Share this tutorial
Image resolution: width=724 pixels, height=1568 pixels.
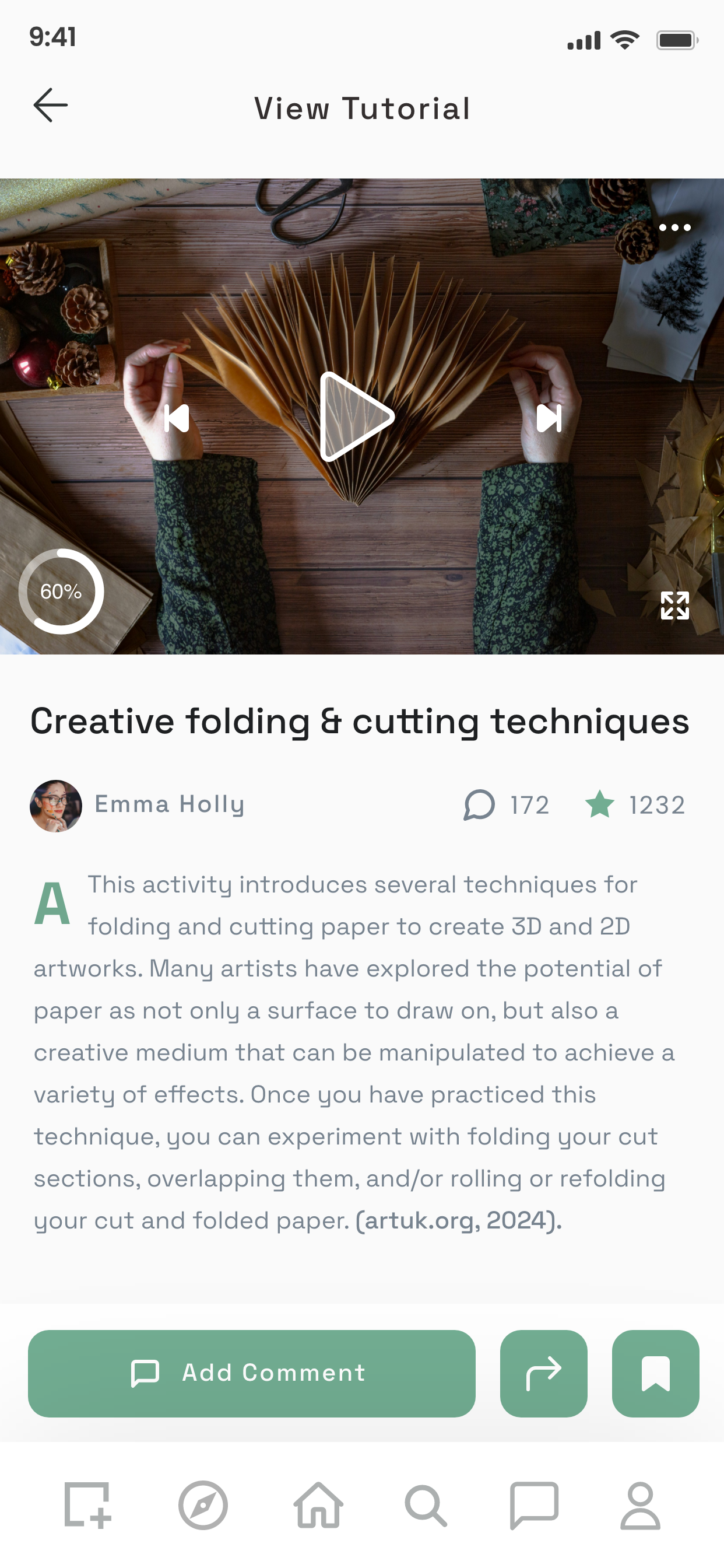pyautogui.click(x=543, y=1373)
